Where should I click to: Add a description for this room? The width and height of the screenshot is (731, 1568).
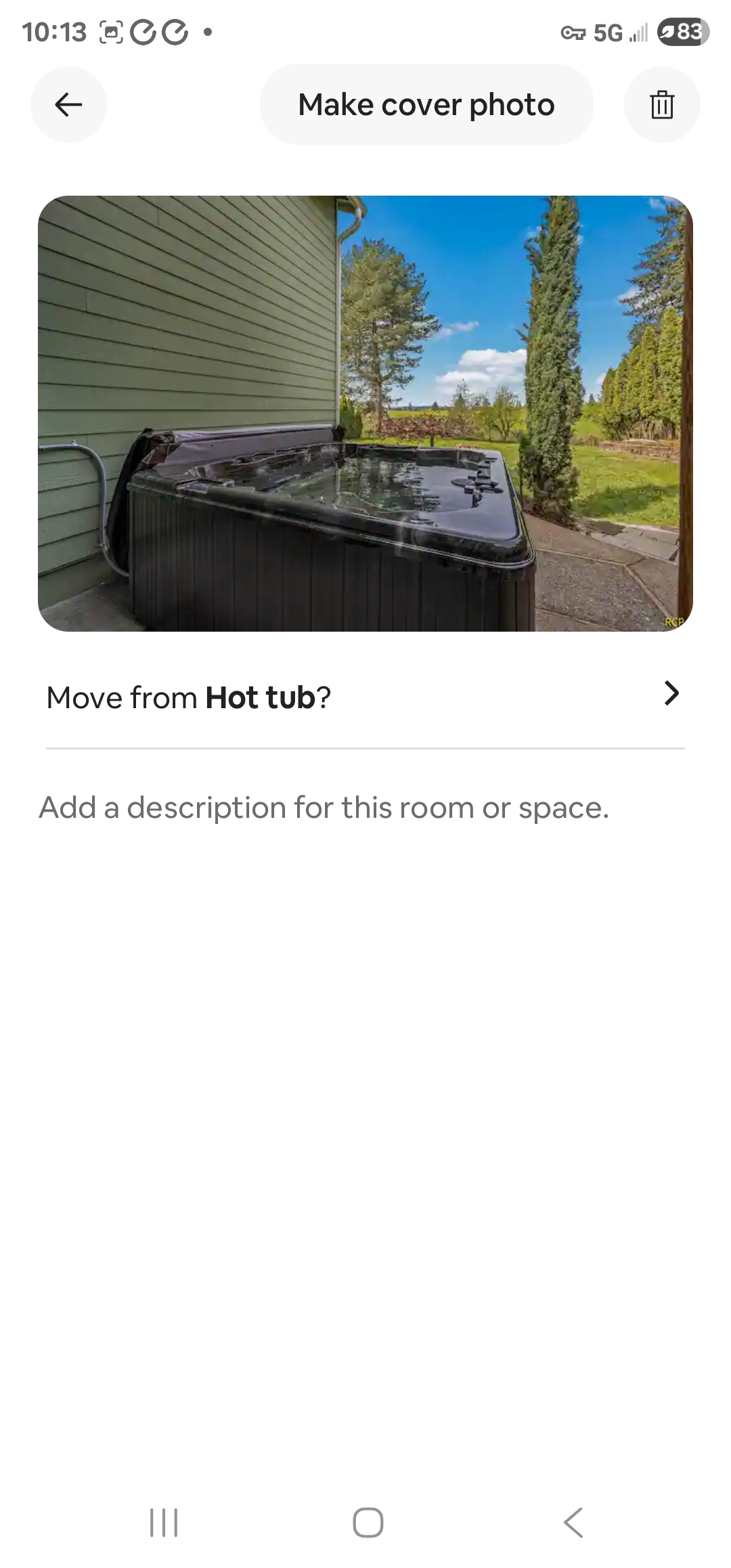click(x=324, y=808)
